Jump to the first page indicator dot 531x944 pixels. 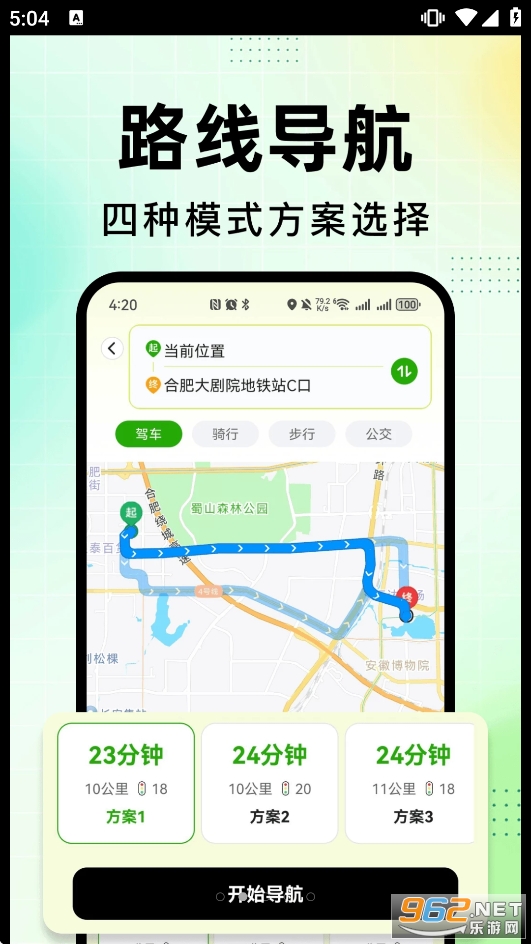pyautogui.click(x=220, y=896)
